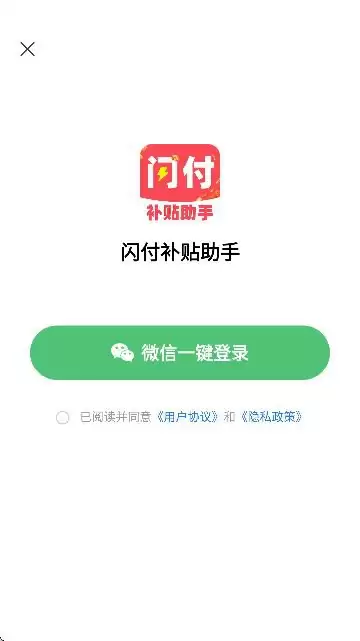Check the 已阅读并同意 agreement circle
The width and height of the screenshot is (360, 641).
click(x=63, y=417)
